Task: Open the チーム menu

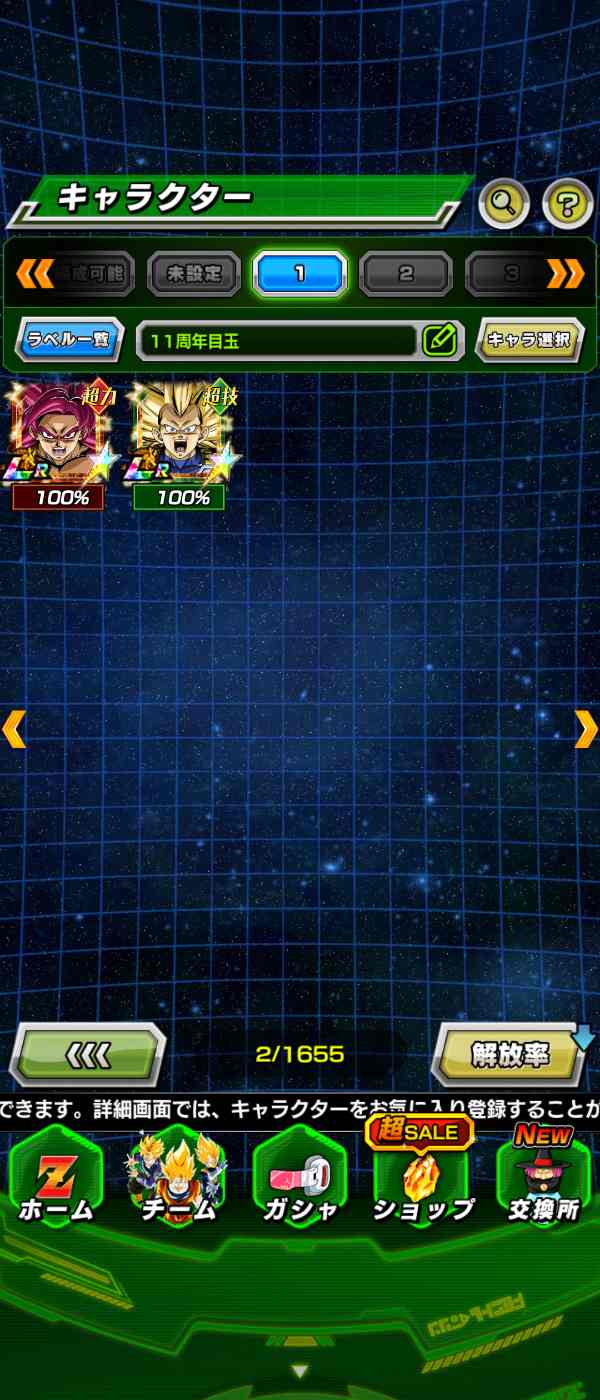Action: (178, 1178)
